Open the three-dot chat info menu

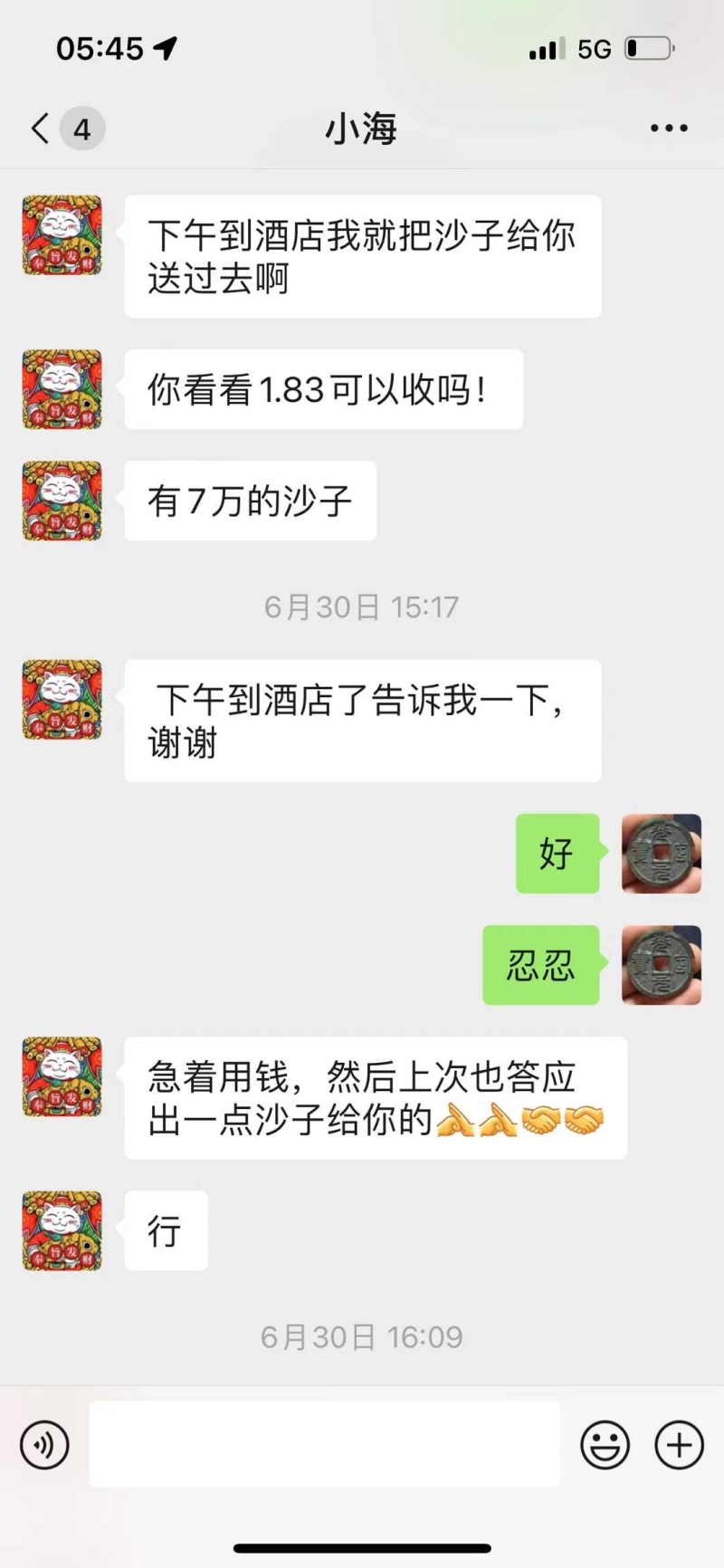point(669,129)
